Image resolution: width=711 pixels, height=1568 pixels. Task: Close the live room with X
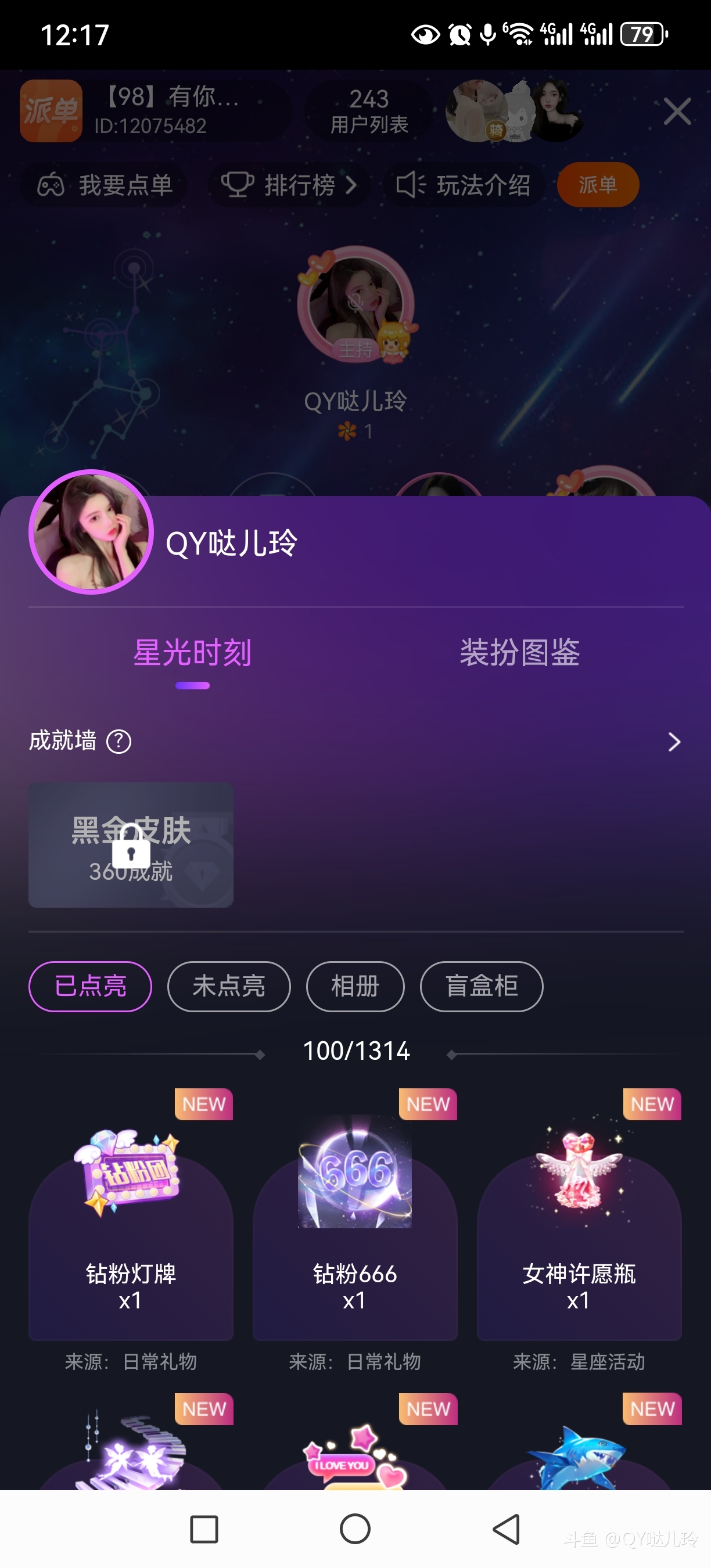pyautogui.click(x=677, y=112)
